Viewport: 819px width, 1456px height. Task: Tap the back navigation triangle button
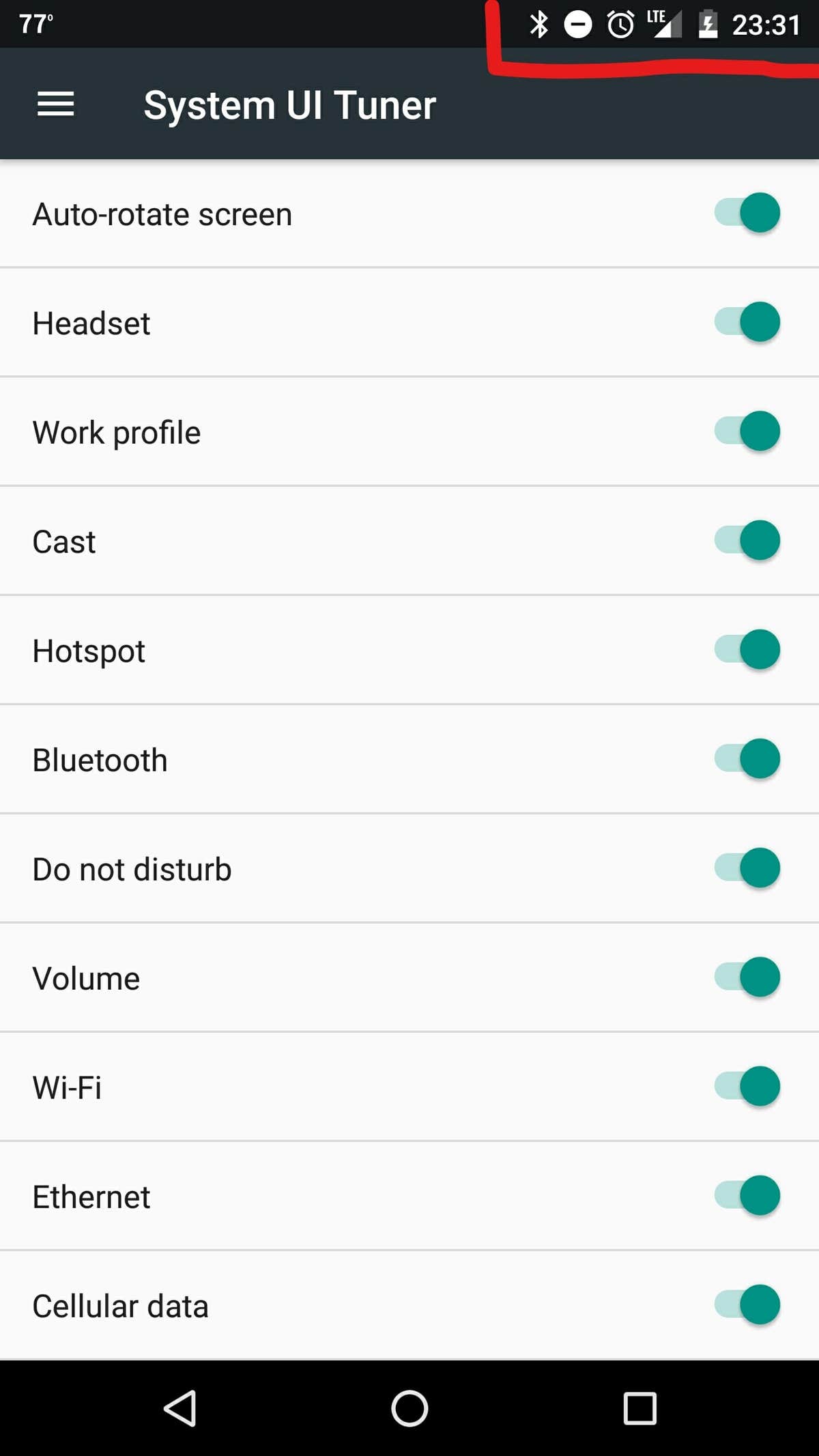180,1408
